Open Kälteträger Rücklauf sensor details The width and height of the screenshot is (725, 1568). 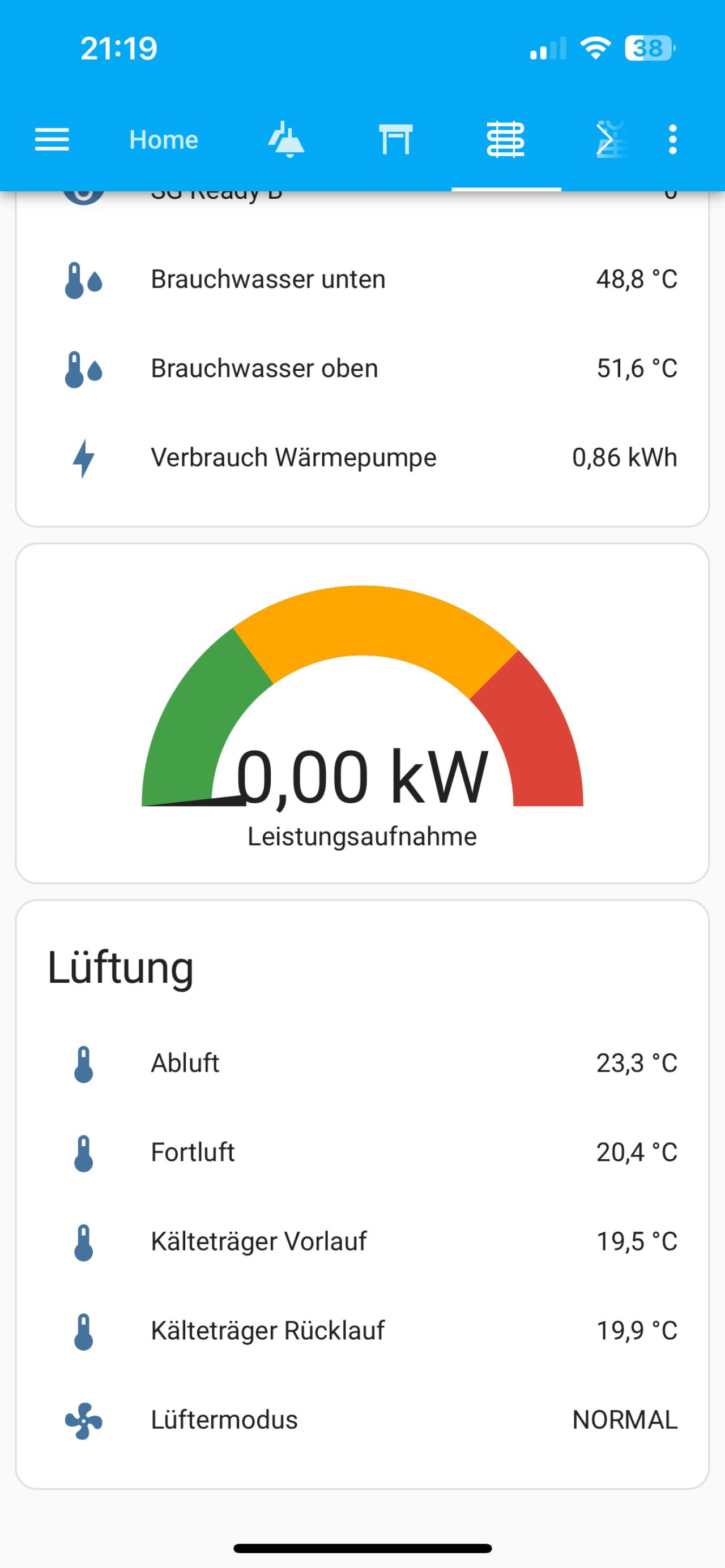click(x=362, y=1331)
